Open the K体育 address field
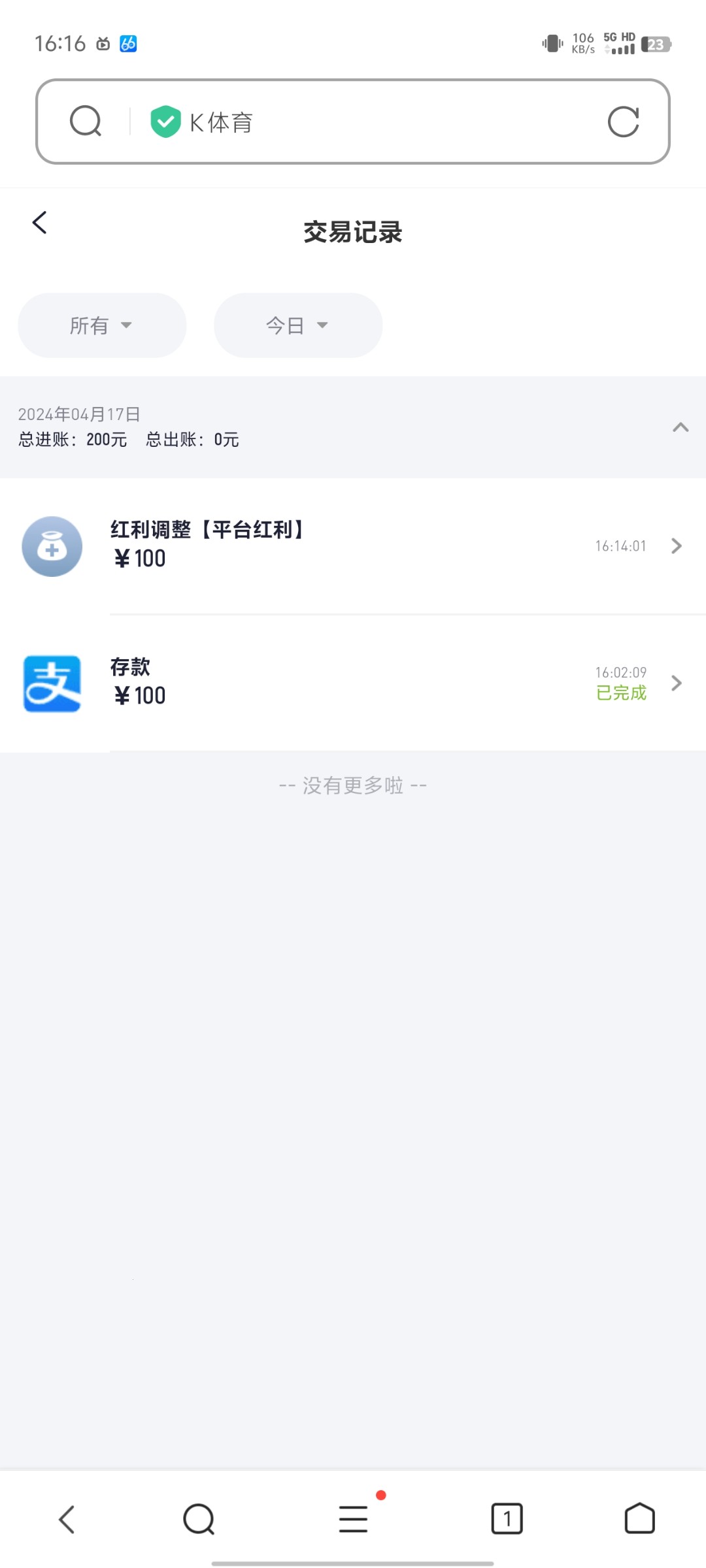Viewport: 706px width, 1568px height. click(x=366, y=122)
